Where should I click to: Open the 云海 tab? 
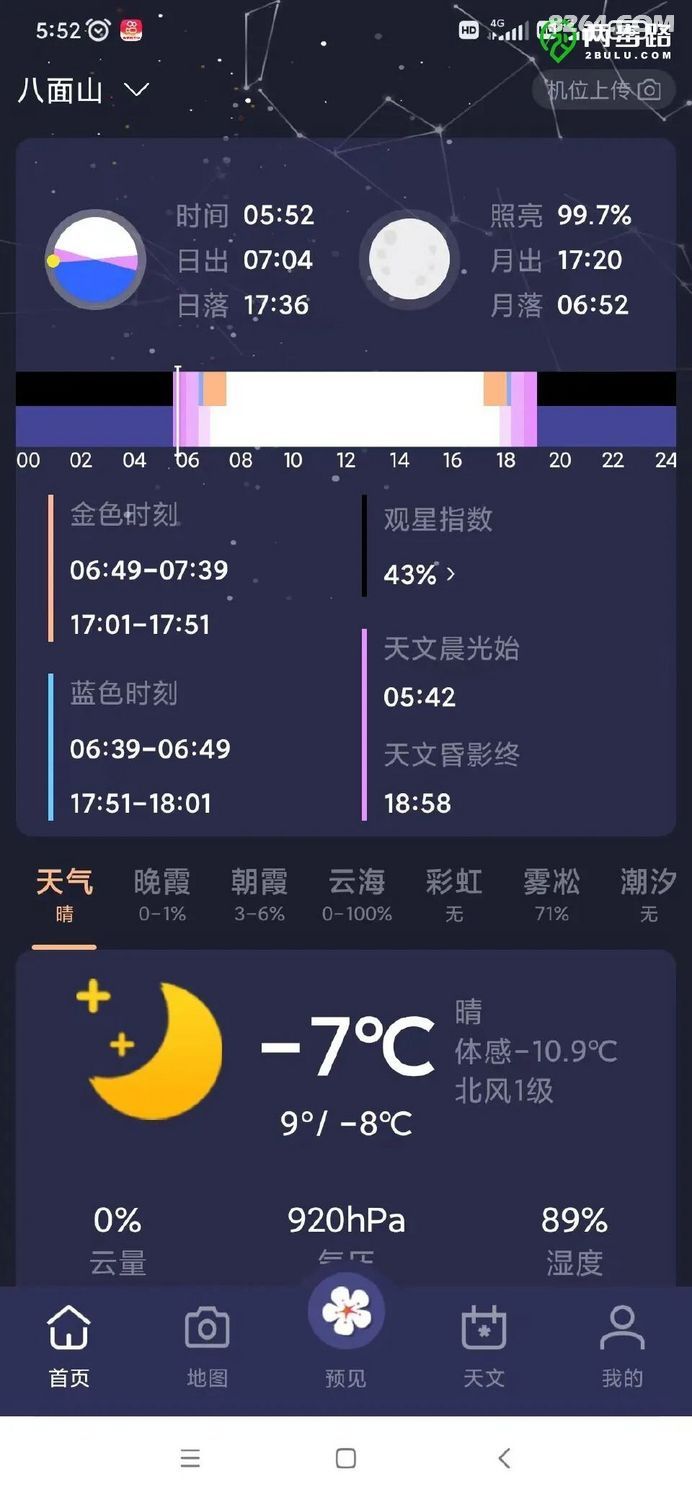356,893
